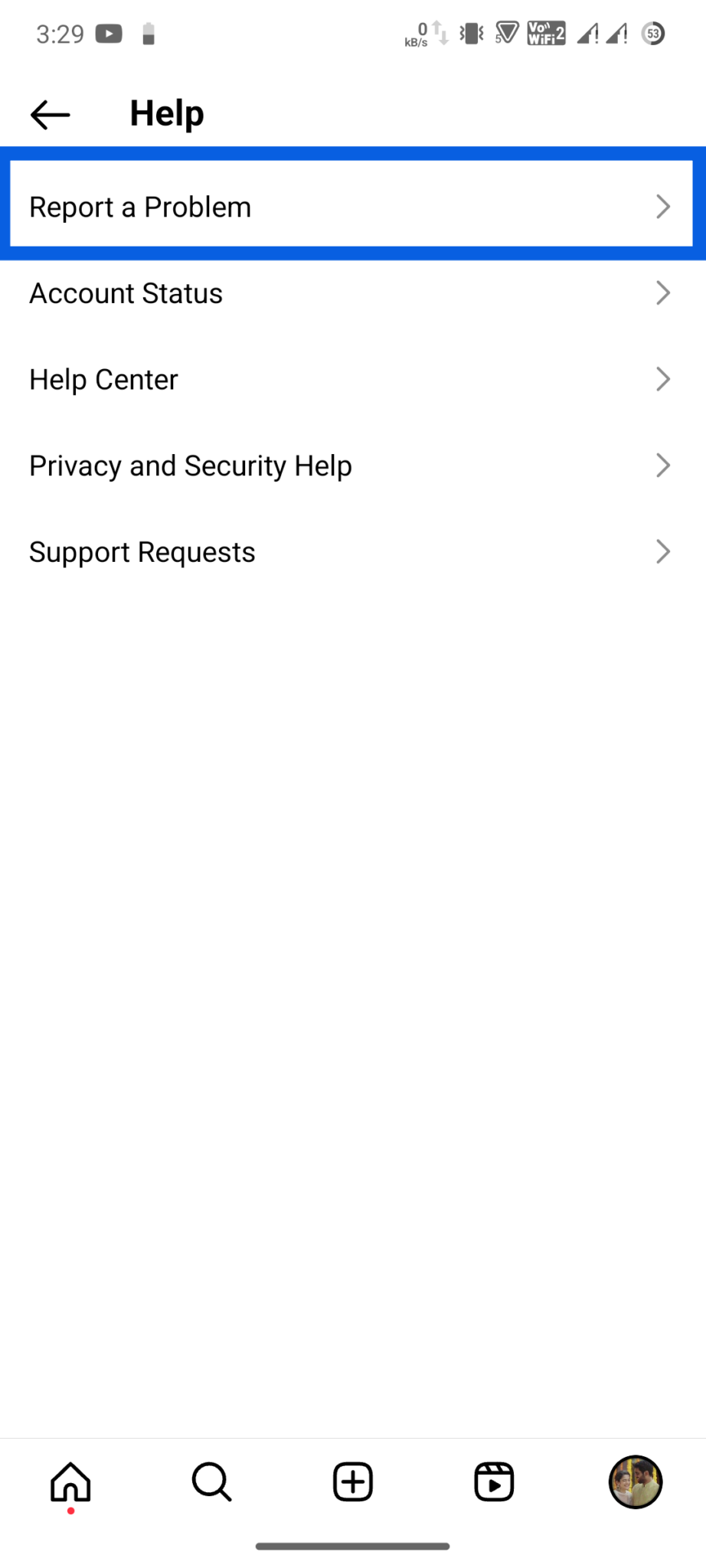Image resolution: width=706 pixels, height=1568 pixels.
Task: Tap the battery indicator in status bar
Action: tap(149, 33)
